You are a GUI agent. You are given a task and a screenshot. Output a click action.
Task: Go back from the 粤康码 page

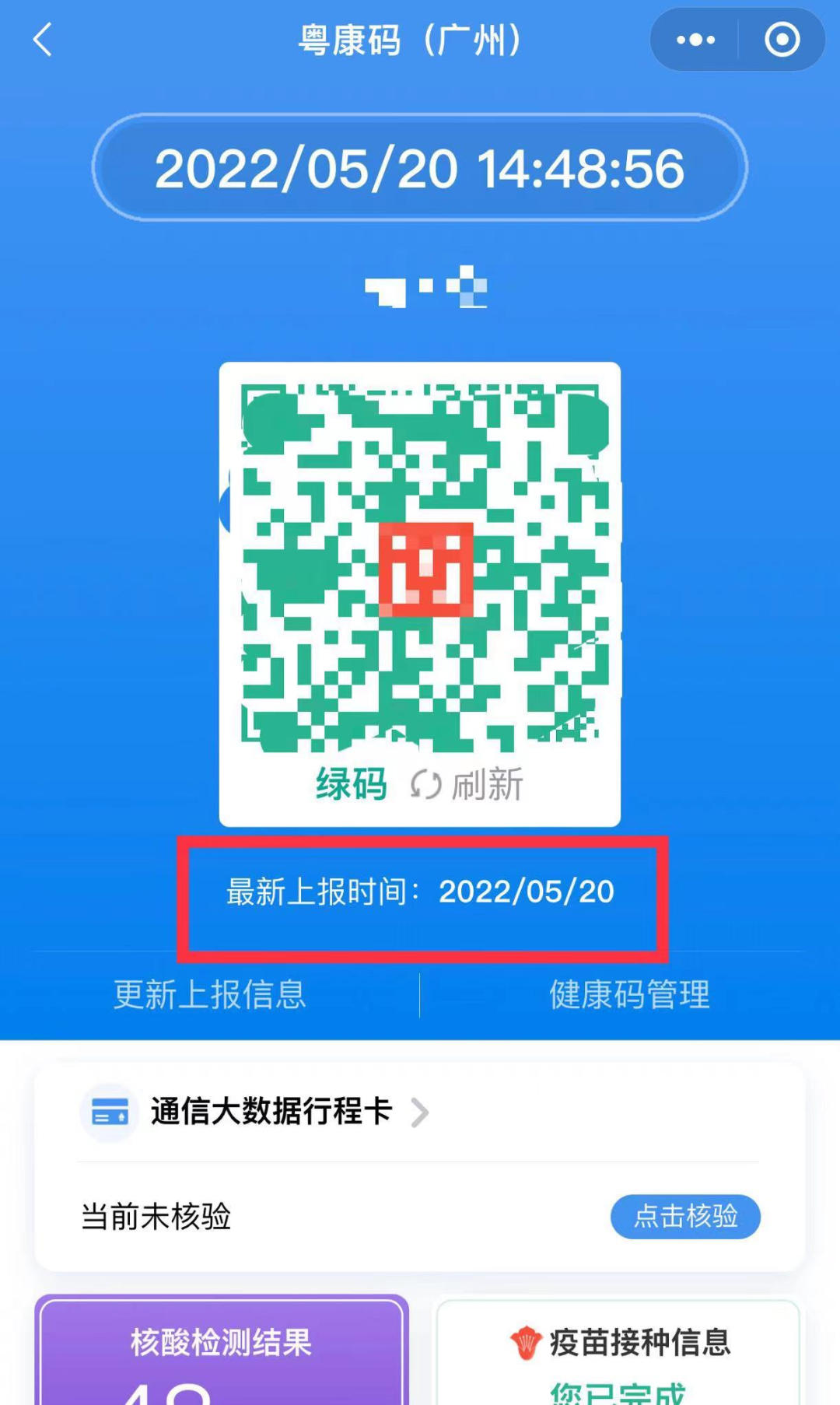(x=44, y=40)
